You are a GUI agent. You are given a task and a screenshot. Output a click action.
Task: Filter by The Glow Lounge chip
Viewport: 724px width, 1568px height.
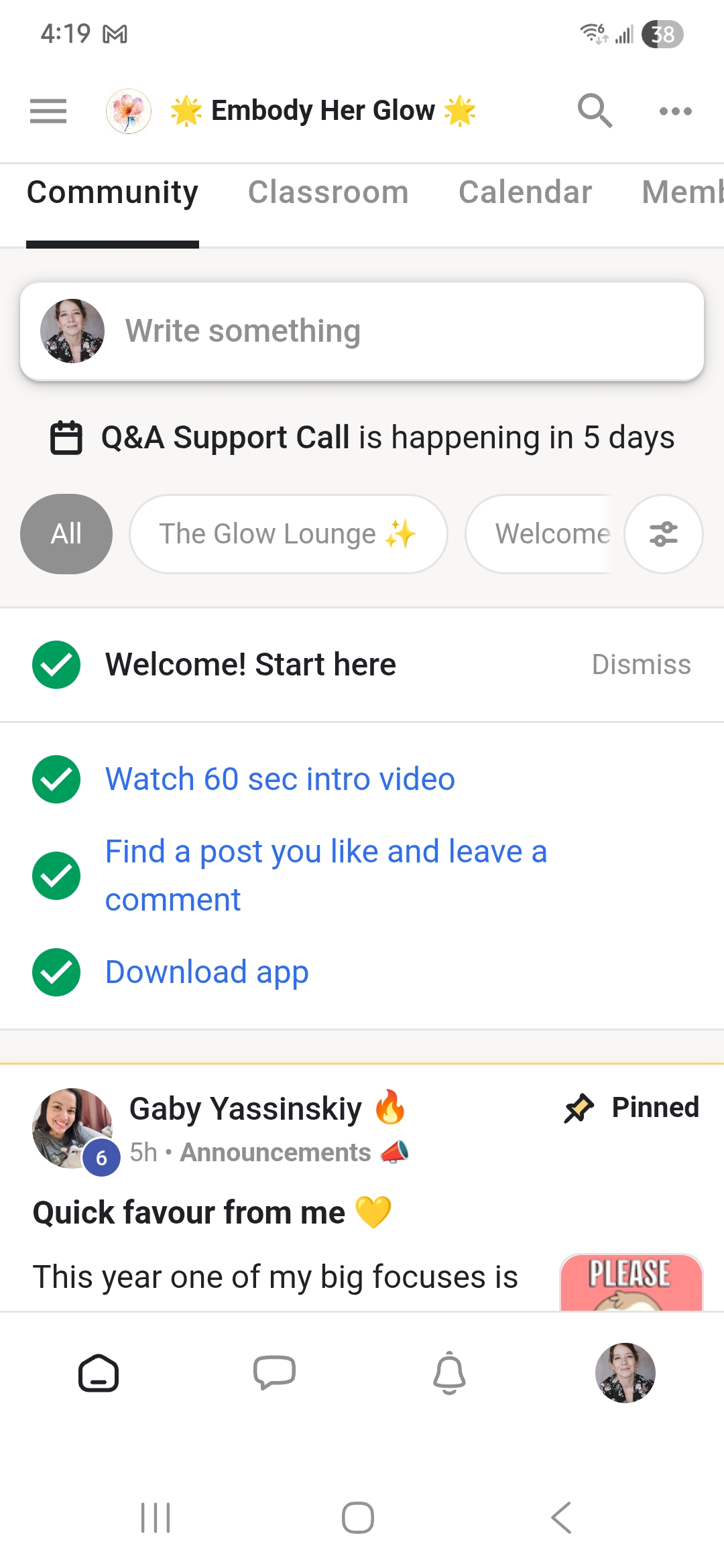click(288, 534)
